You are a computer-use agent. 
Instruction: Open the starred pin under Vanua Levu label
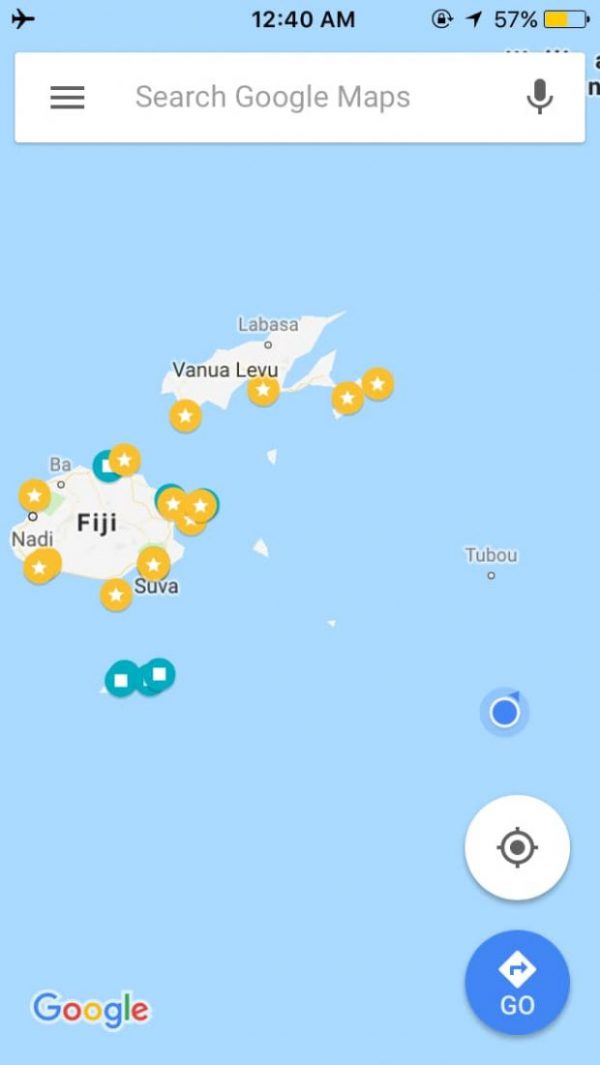click(264, 391)
